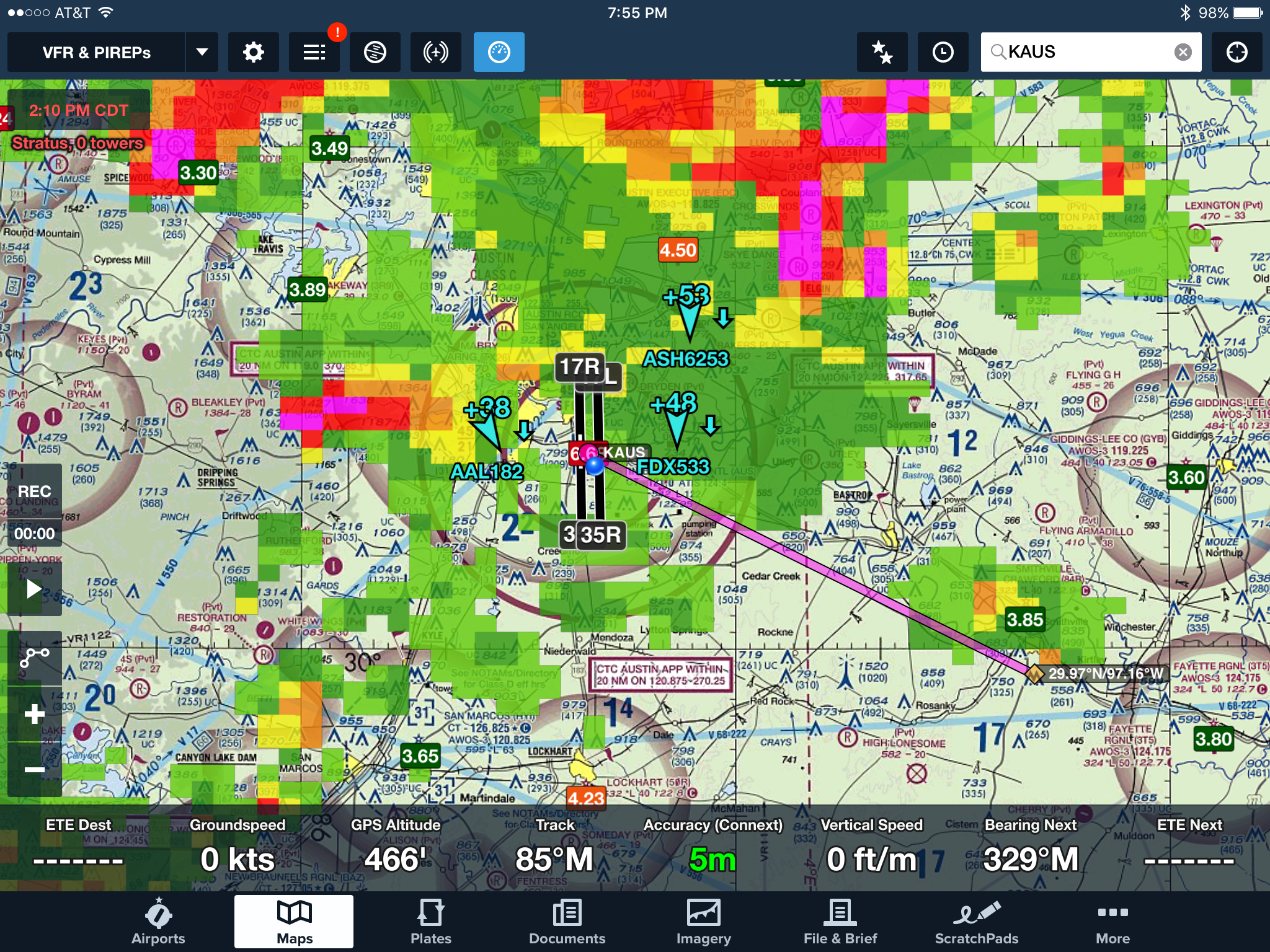Open recents clock icon
Image resolution: width=1270 pixels, height=952 pixels.
point(943,52)
